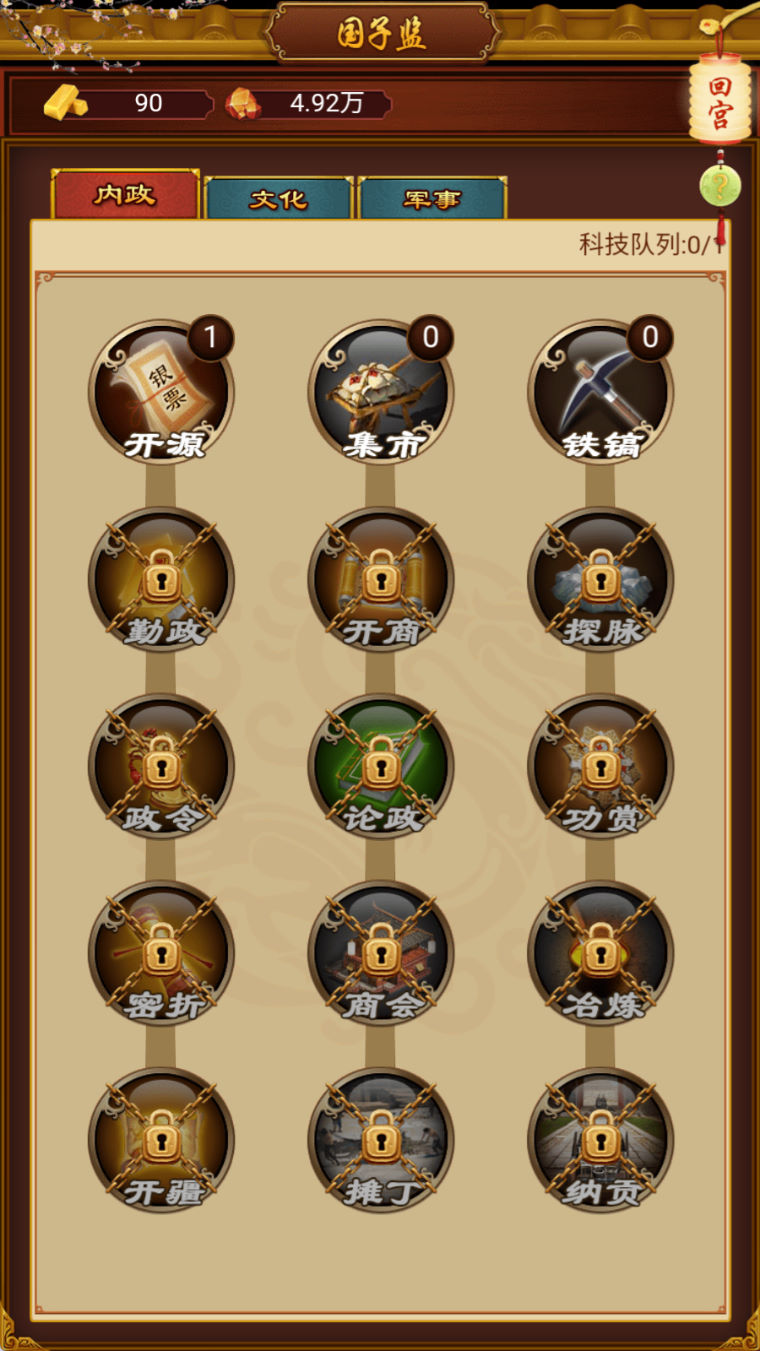760x1351 pixels.
Task: Switch to the 军事 tab
Action: (x=432, y=198)
